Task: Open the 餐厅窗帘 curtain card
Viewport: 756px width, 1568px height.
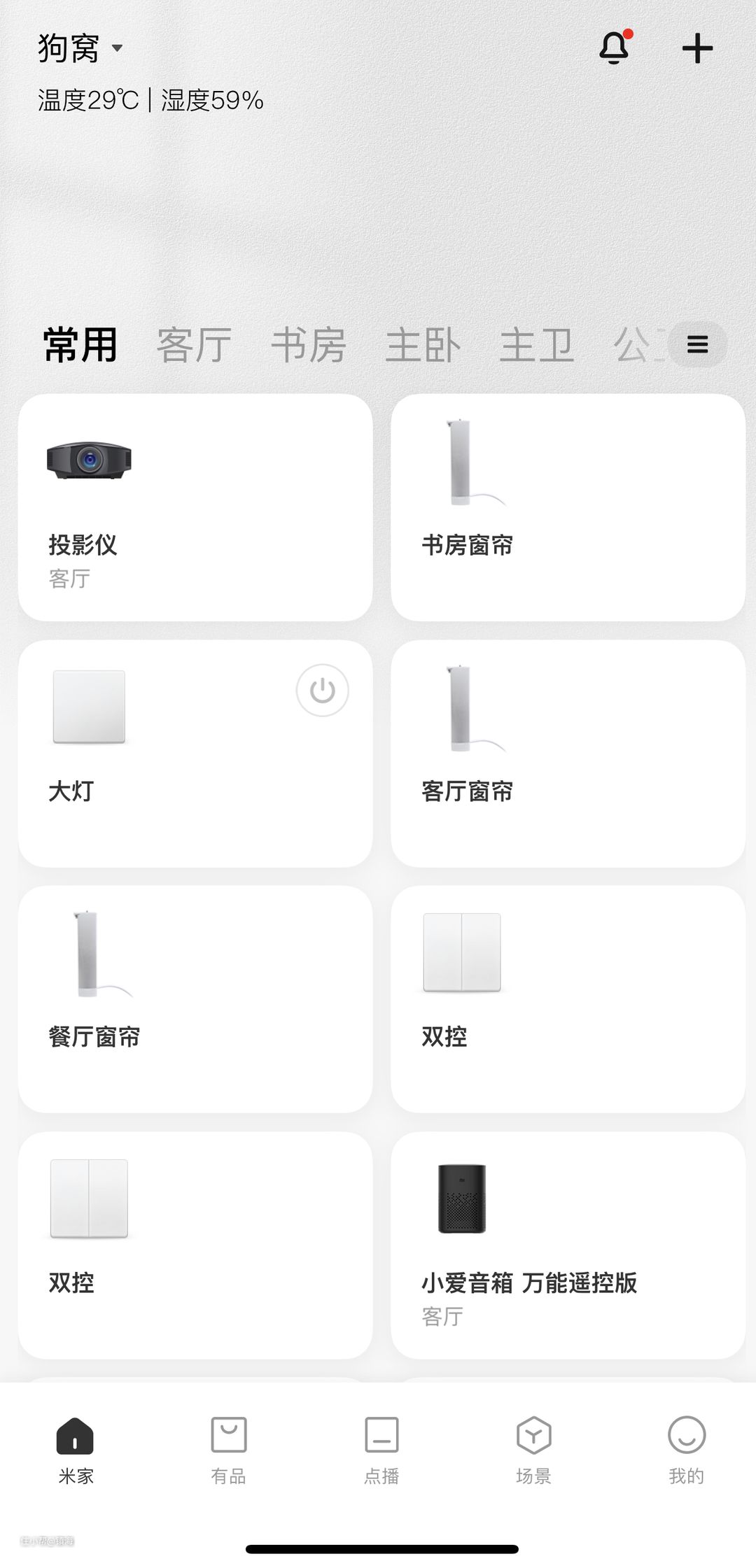Action: [195, 999]
